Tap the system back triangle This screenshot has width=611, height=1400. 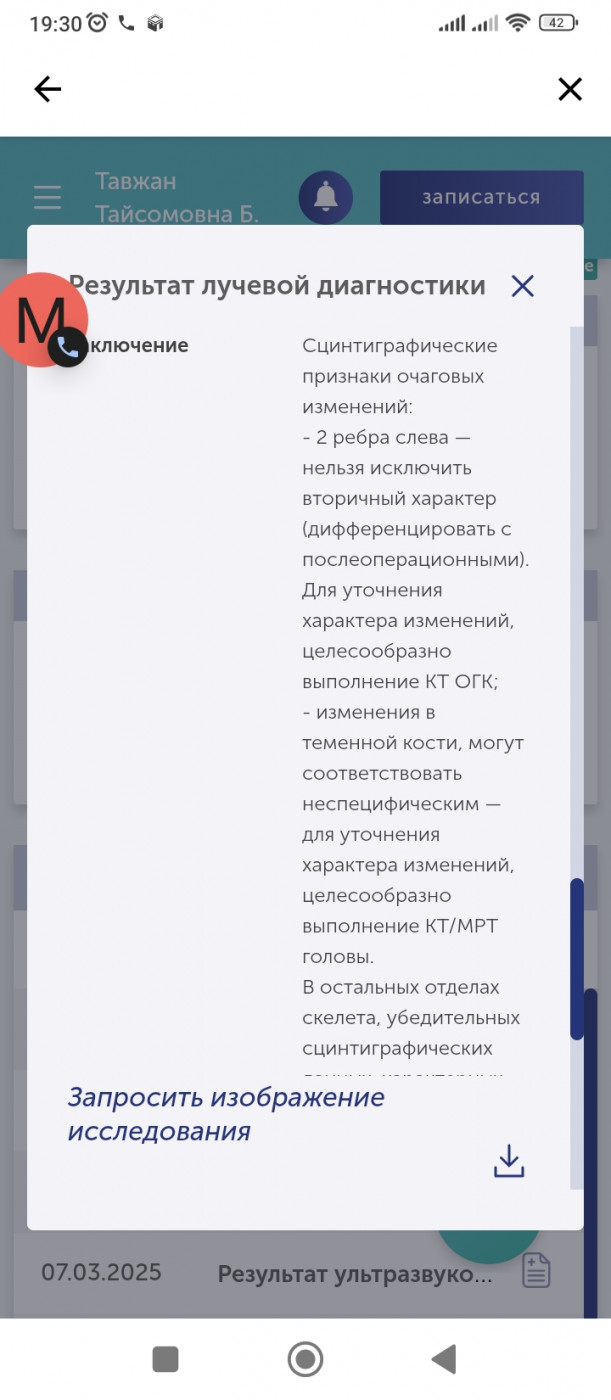[x=443, y=1359]
